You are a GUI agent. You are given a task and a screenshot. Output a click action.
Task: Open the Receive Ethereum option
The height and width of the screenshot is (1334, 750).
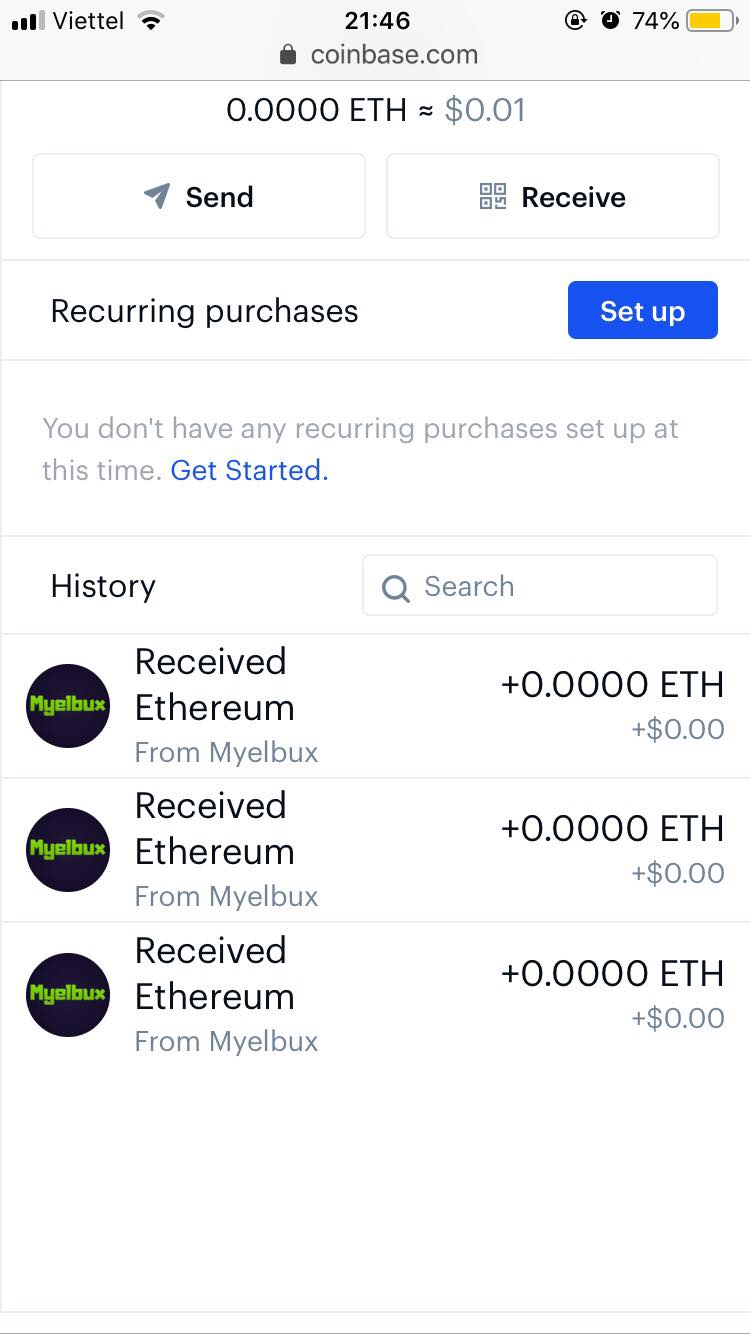pyautogui.click(x=552, y=197)
